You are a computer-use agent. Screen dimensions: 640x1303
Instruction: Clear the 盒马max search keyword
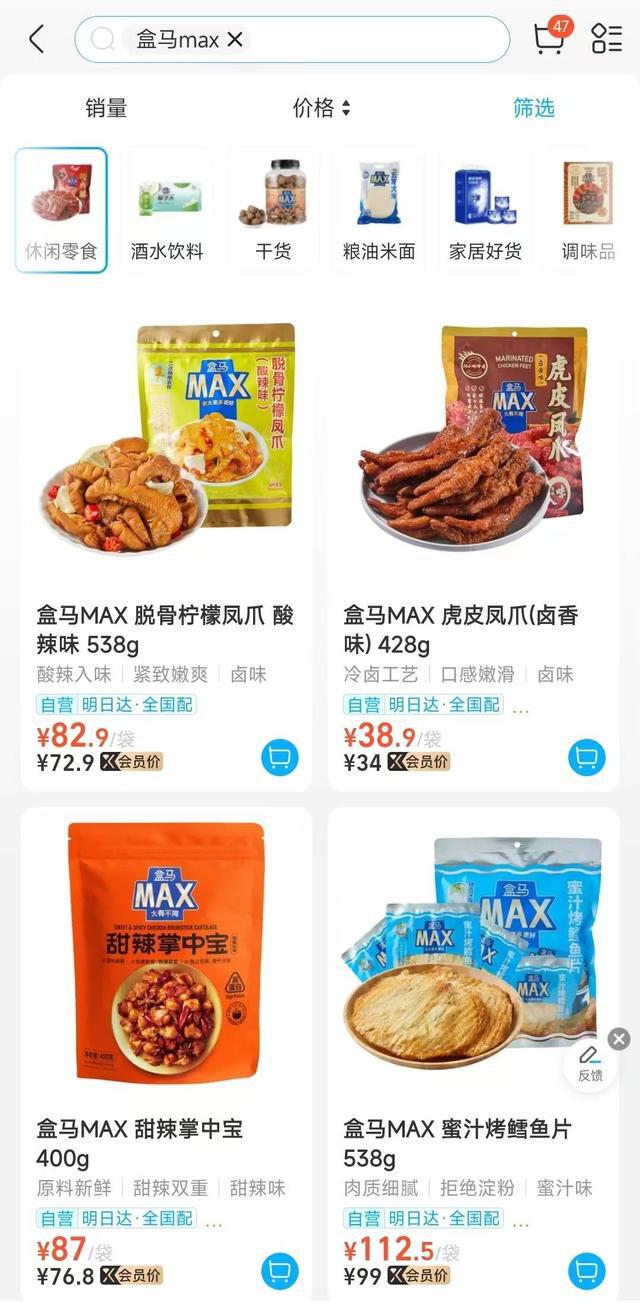coord(235,39)
